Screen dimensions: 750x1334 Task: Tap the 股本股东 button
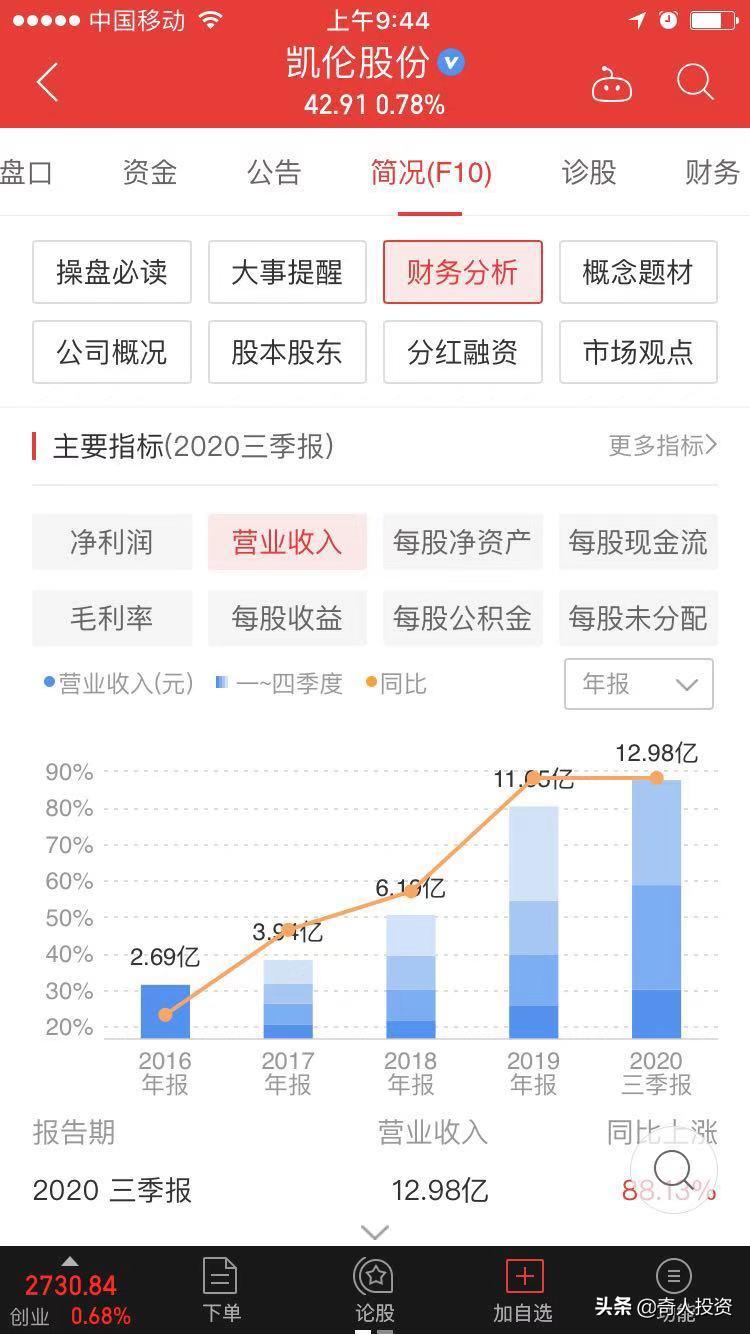pos(287,352)
